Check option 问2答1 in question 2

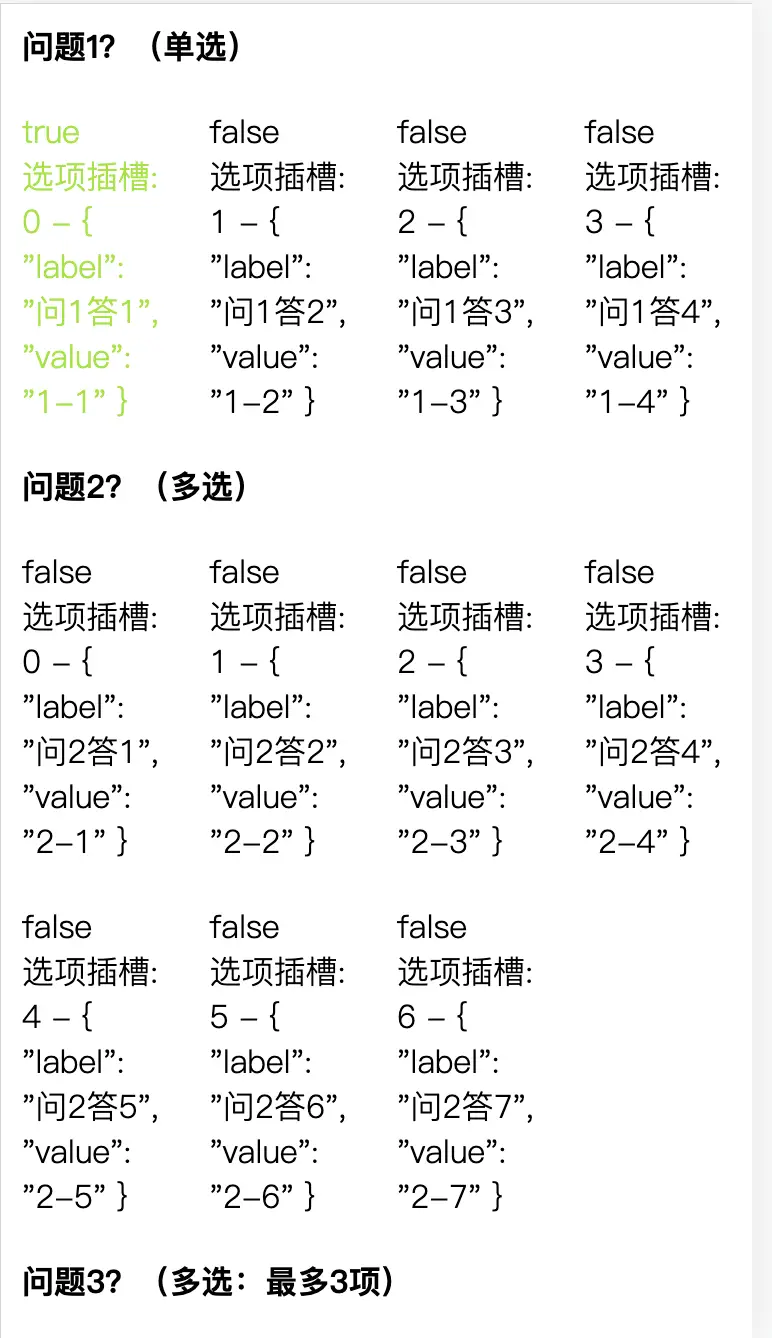92,707
